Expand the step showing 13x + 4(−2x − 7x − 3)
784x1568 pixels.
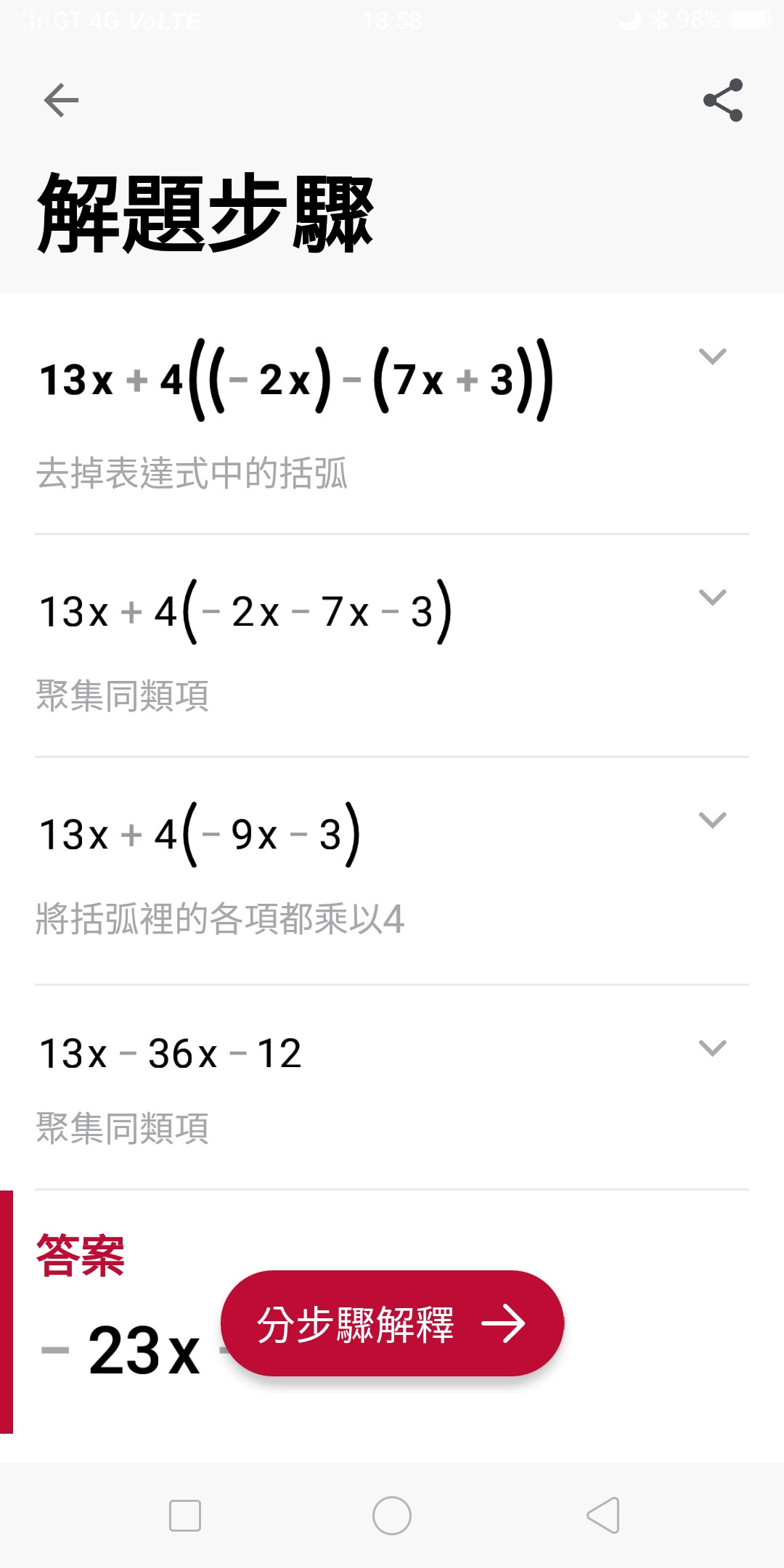coord(712,597)
